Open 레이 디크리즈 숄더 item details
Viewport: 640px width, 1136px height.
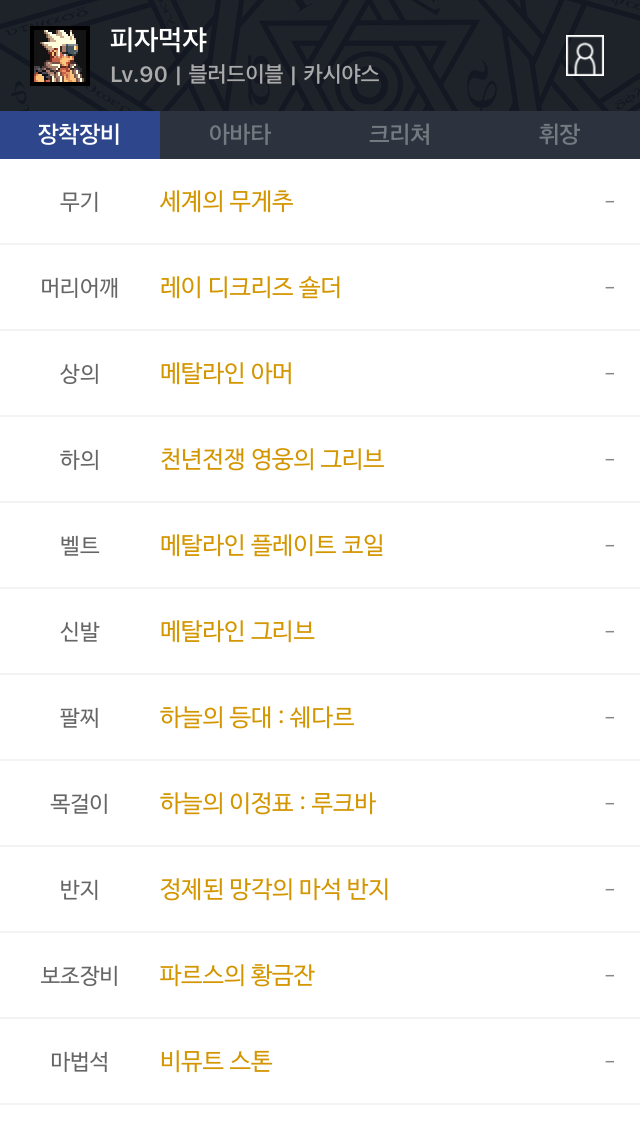click(250, 287)
